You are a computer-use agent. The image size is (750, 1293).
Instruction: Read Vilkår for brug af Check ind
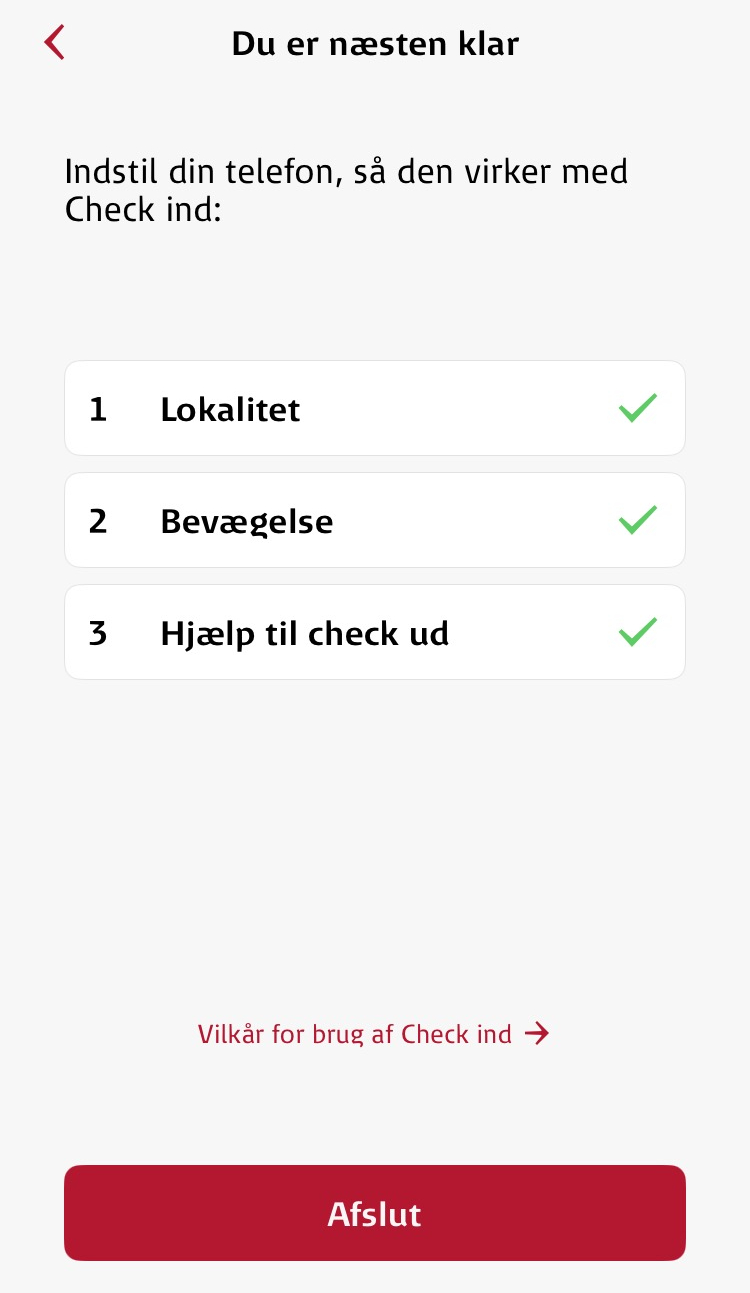373,1034
